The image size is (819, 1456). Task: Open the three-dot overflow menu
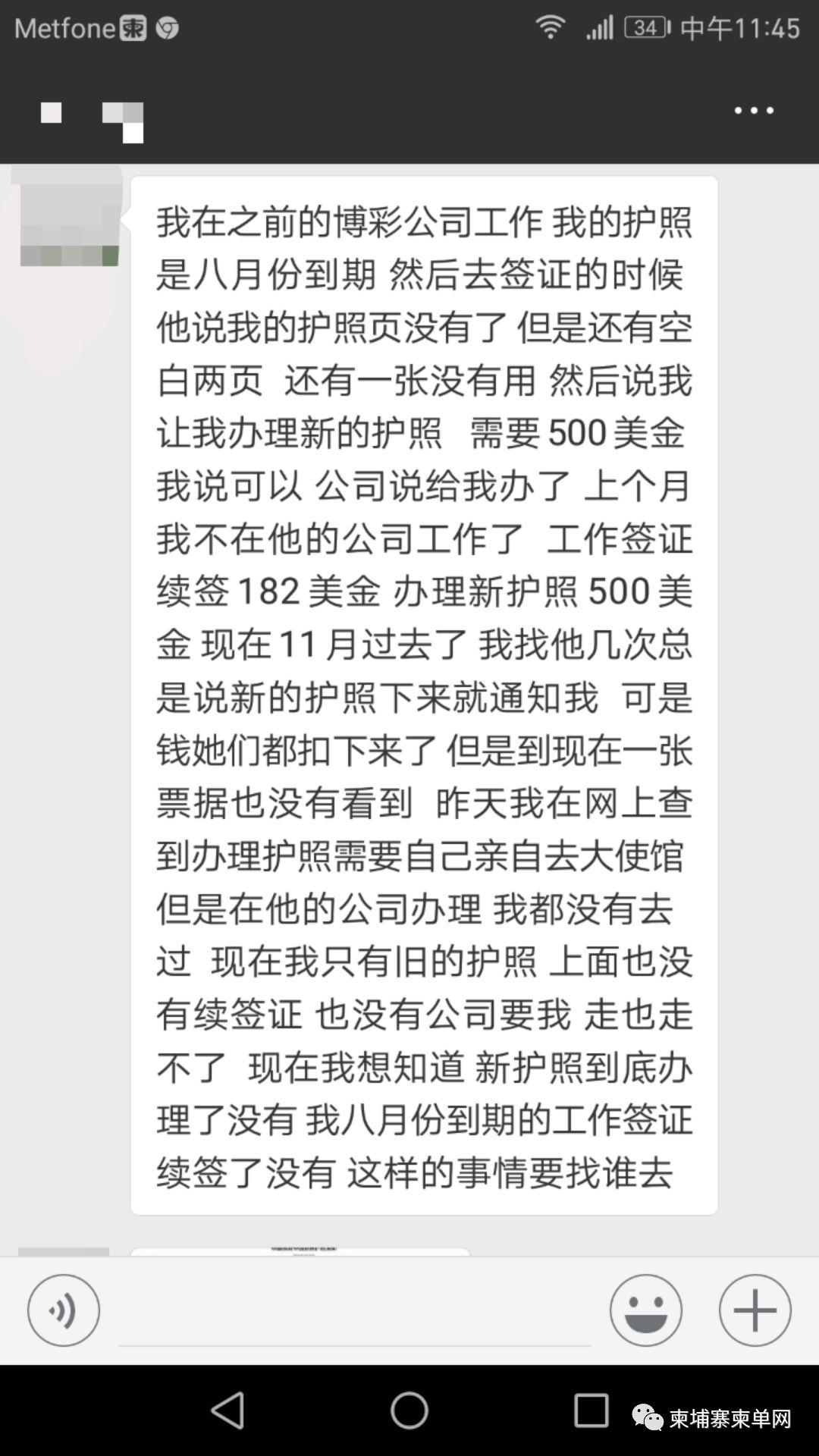point(753,111)
